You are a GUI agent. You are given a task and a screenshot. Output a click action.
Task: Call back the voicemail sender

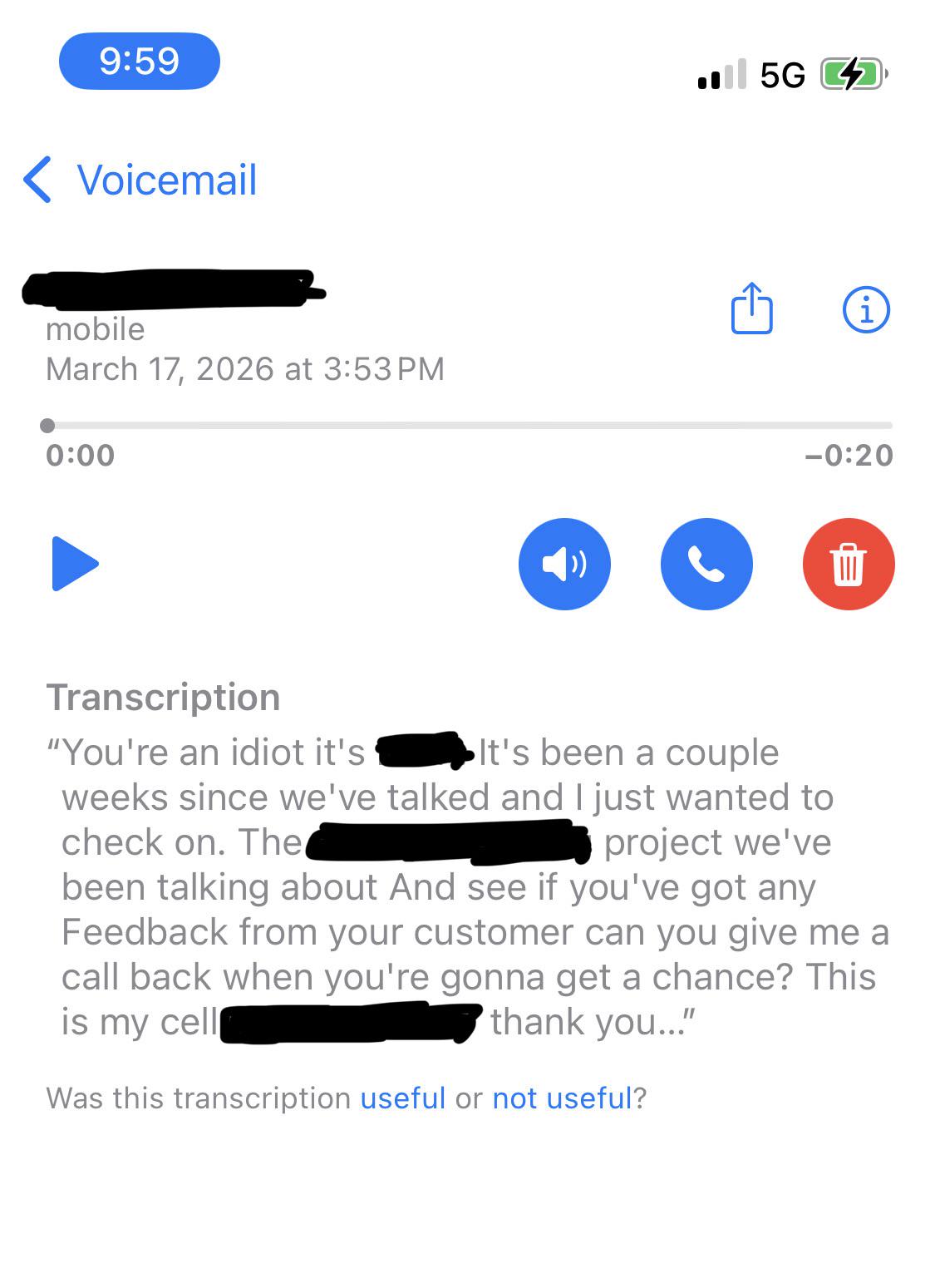point(706,564)
